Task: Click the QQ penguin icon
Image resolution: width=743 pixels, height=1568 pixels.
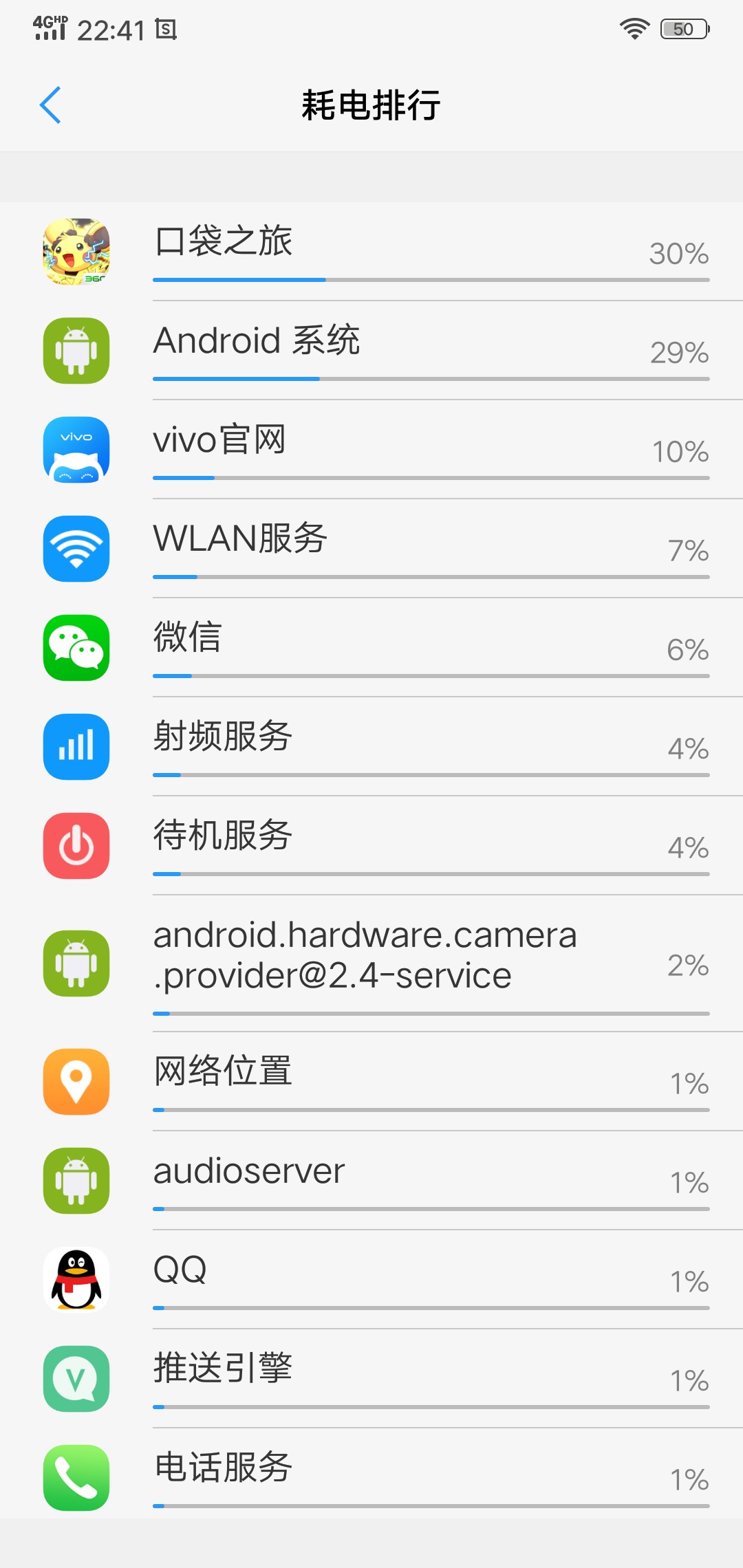Action: click(x=76, y=1281)
